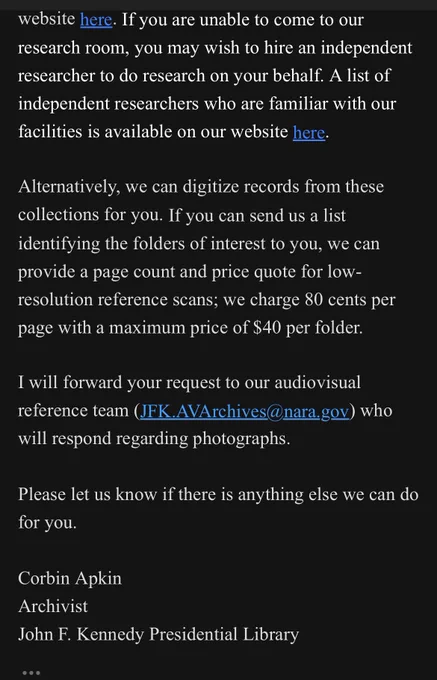
Task: Expand the trimmed content ellipsis below signature
Action: pos(31,673)
